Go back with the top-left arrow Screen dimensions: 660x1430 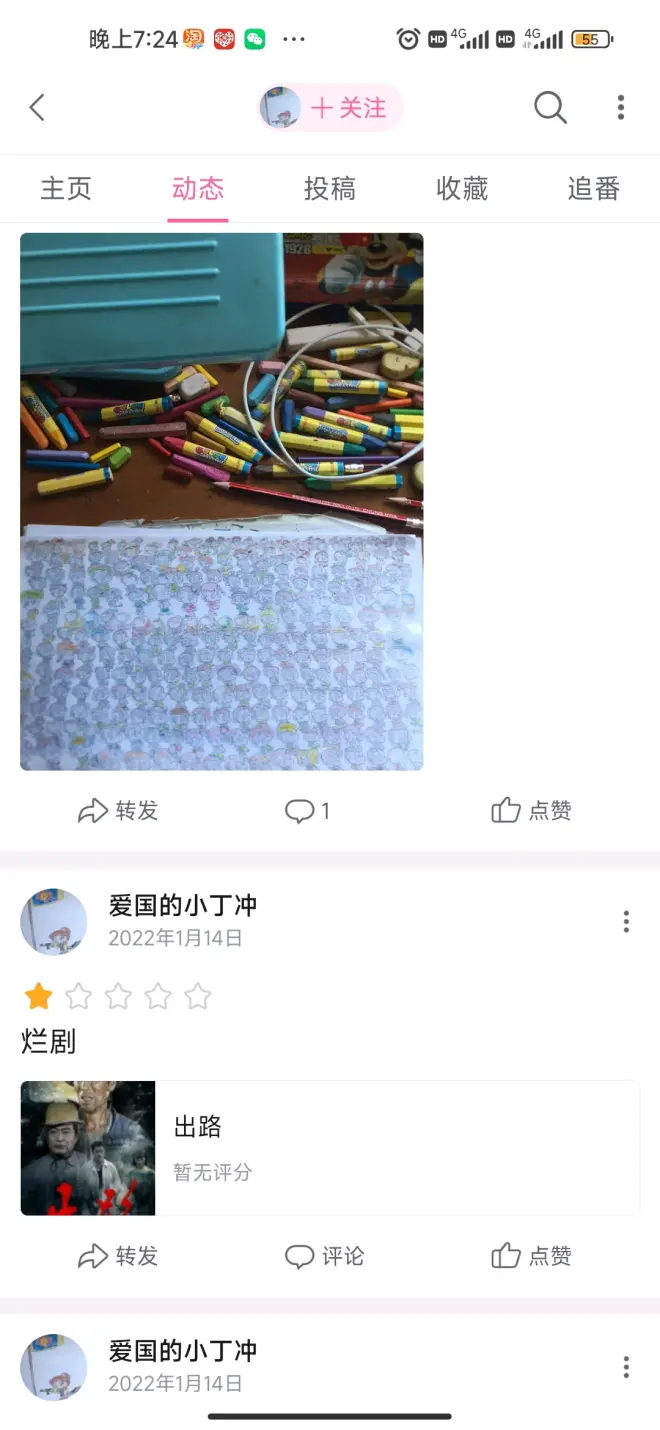[38, 108]
